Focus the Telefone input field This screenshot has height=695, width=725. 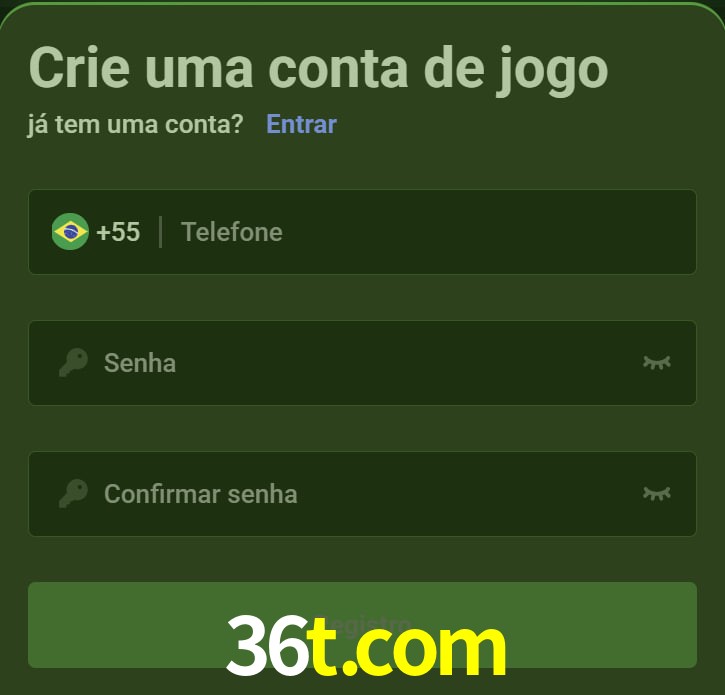pyautogui.click(x=420, y=232)
